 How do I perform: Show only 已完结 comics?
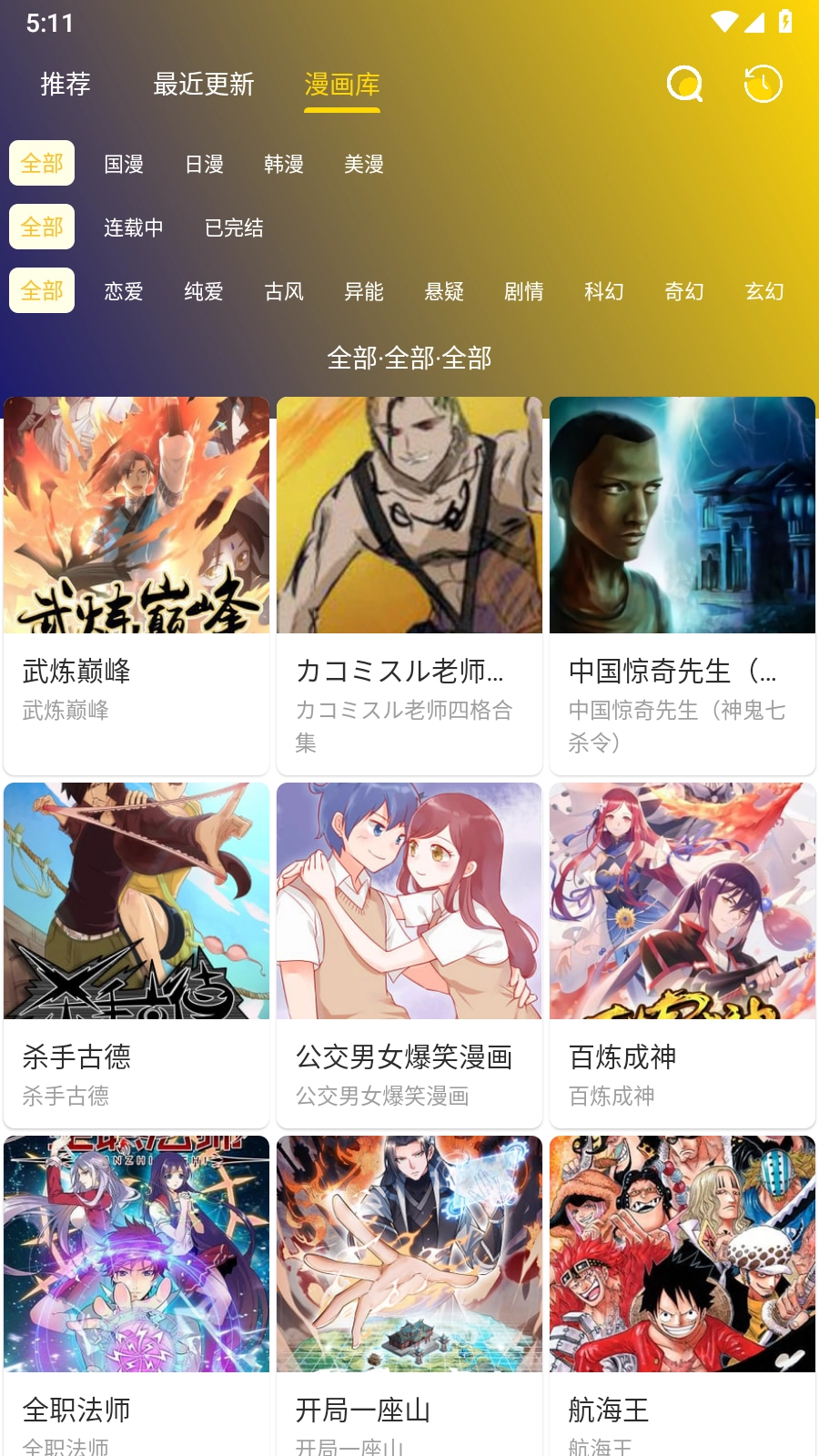point(234,227)
